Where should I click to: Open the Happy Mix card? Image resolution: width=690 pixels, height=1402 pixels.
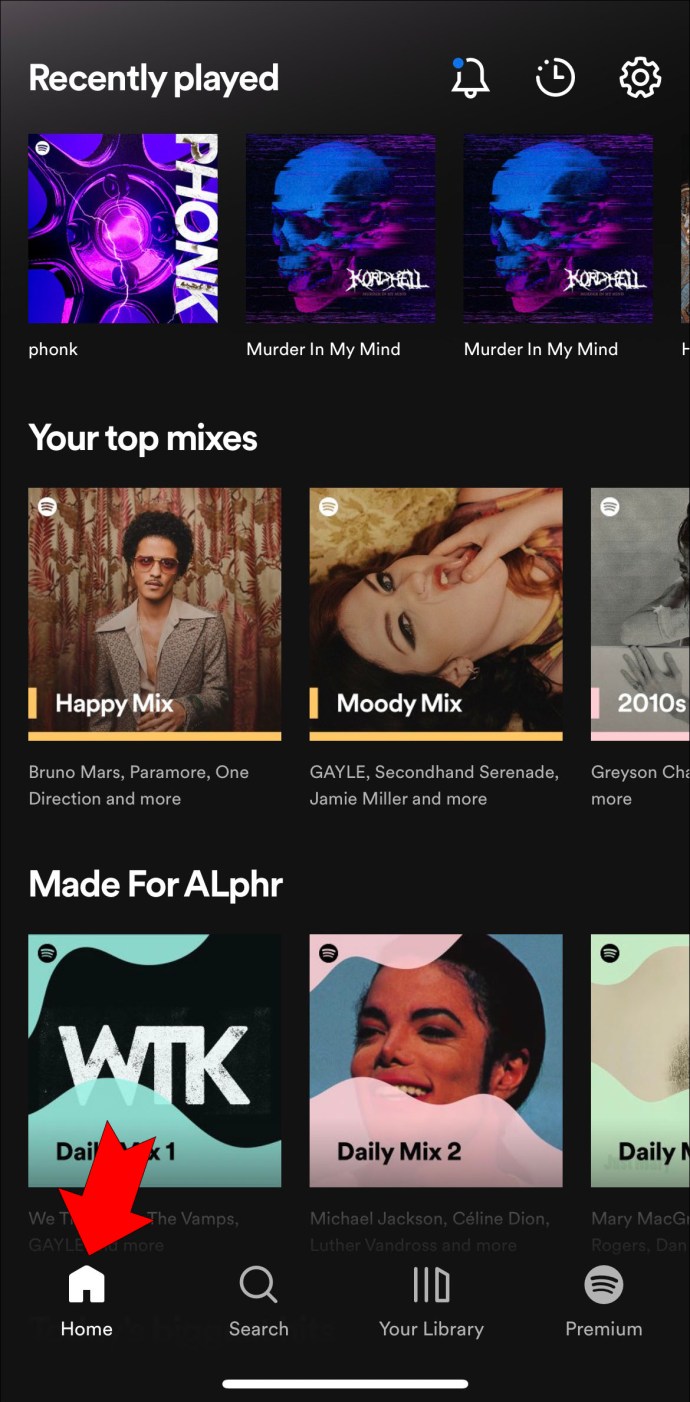pos(154,613)
